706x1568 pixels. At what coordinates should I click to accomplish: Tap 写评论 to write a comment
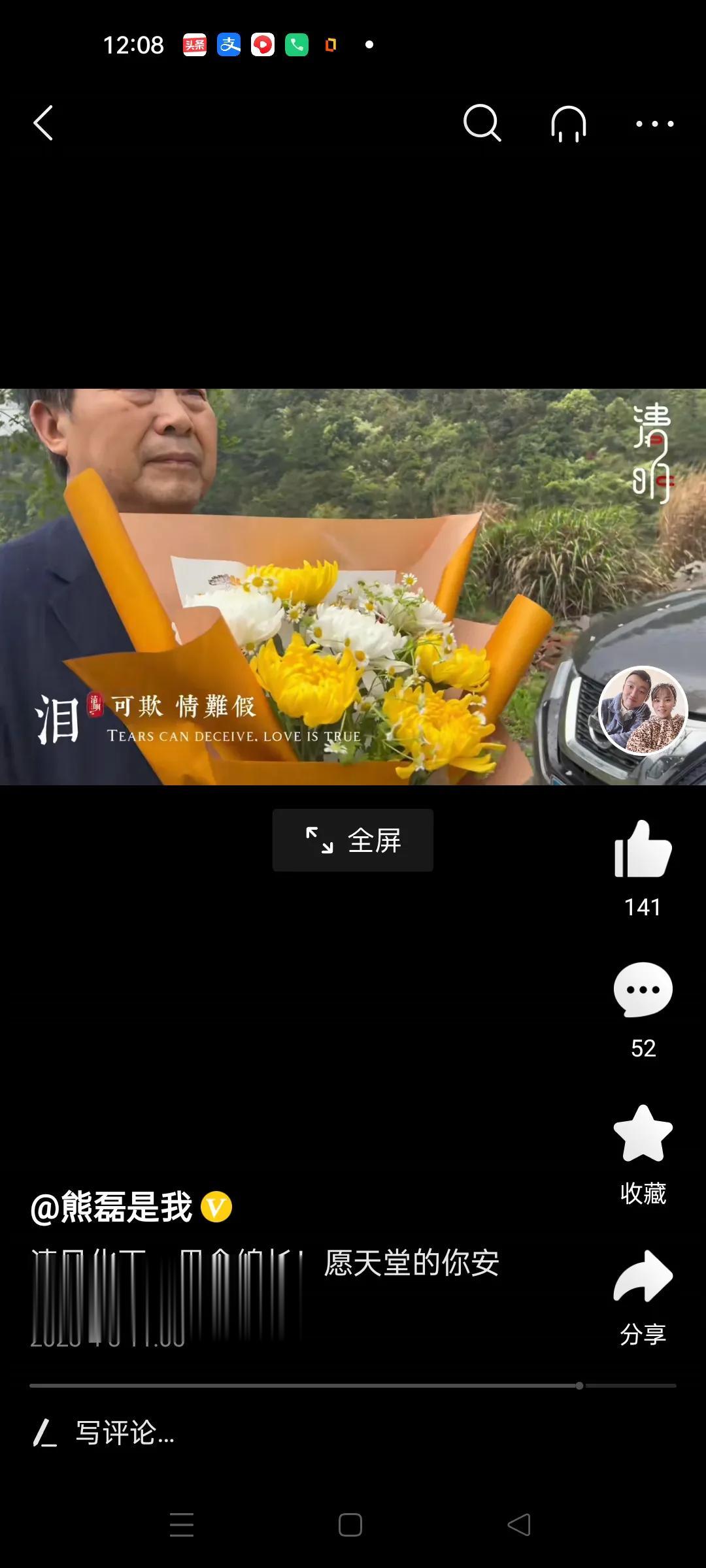124,1433
